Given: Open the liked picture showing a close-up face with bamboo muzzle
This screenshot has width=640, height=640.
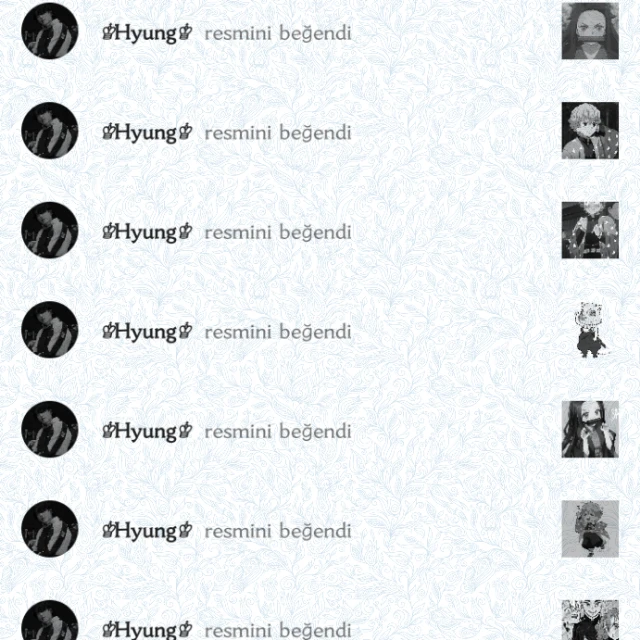Looking at the screenshot, I should point(590,31).
